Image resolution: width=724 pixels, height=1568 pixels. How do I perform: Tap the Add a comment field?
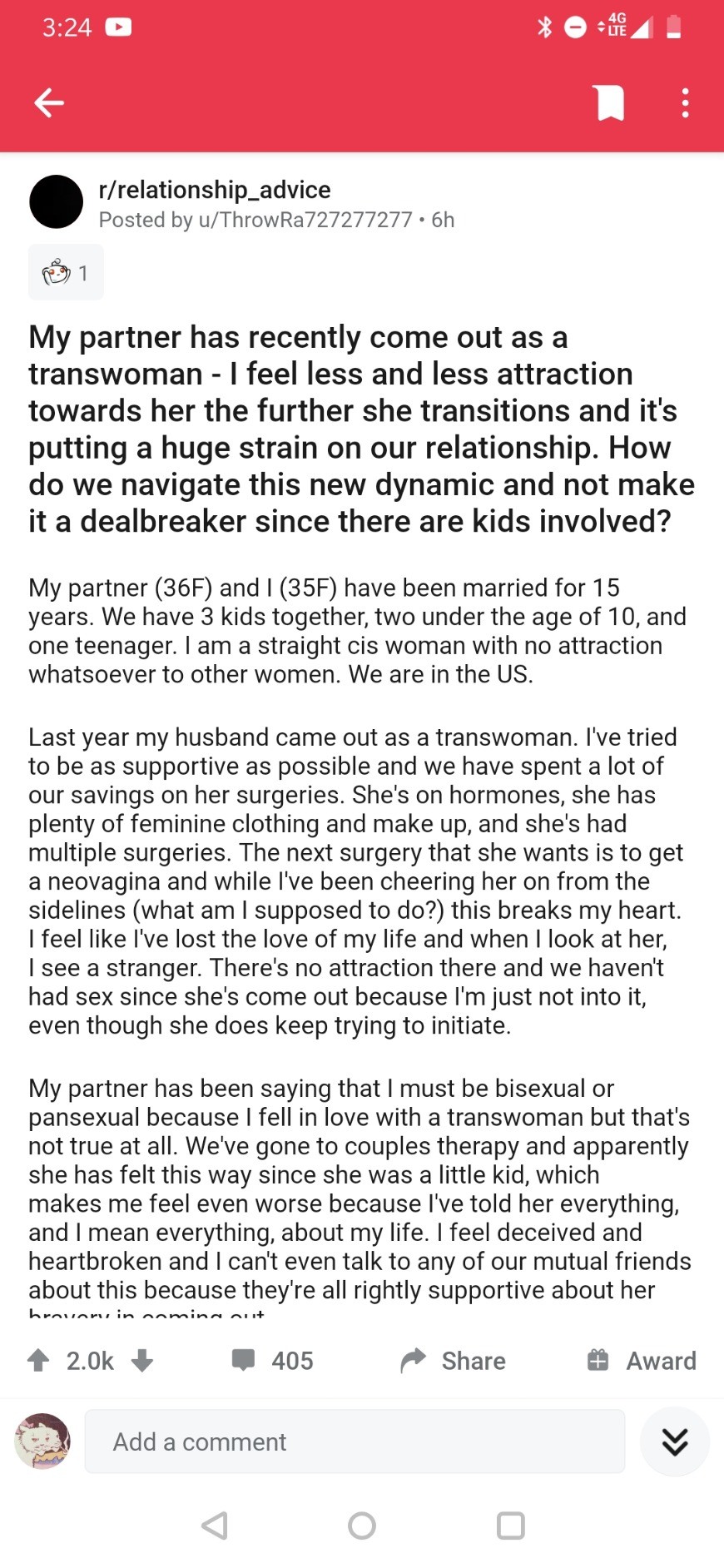click(x=355, y=1441)
